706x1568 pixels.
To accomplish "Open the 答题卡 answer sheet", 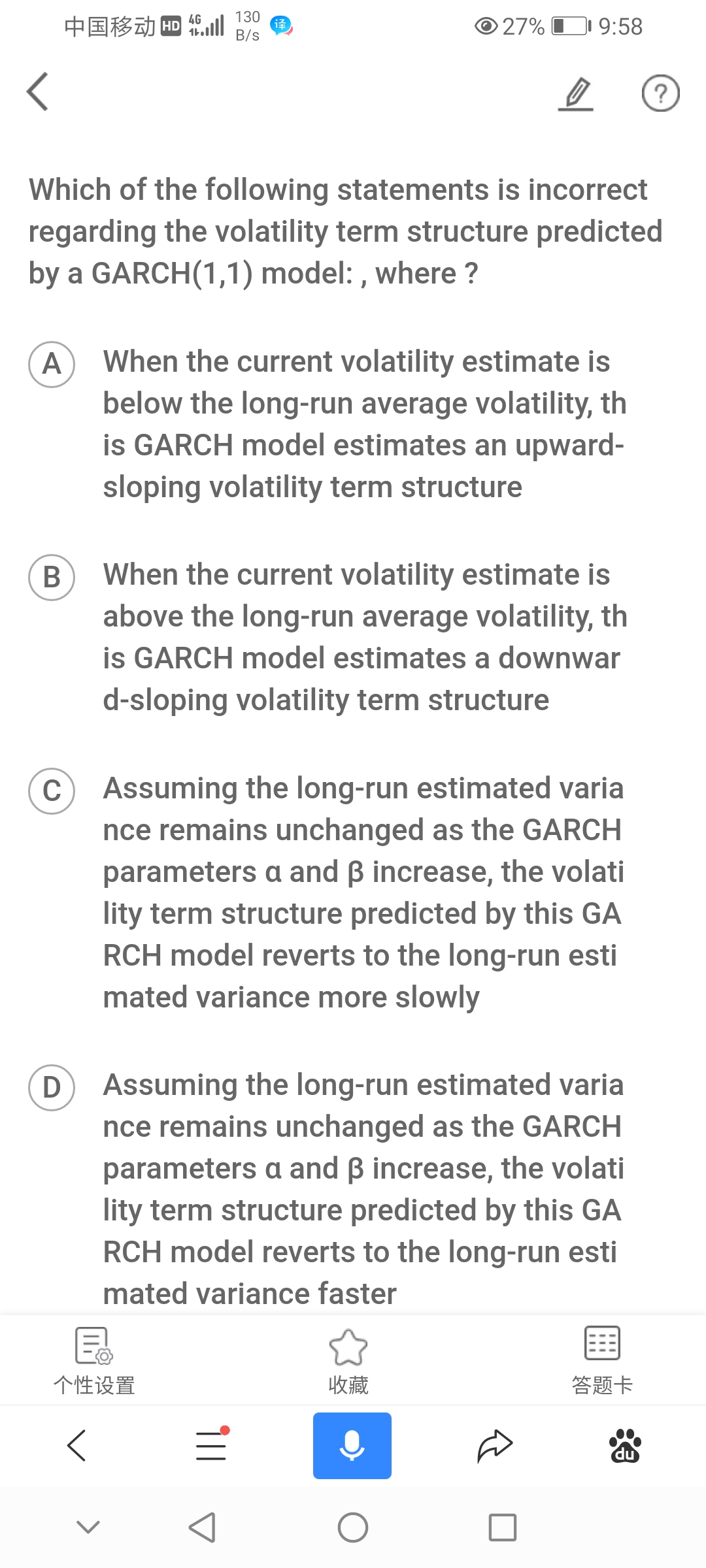I will [602, 1360].
